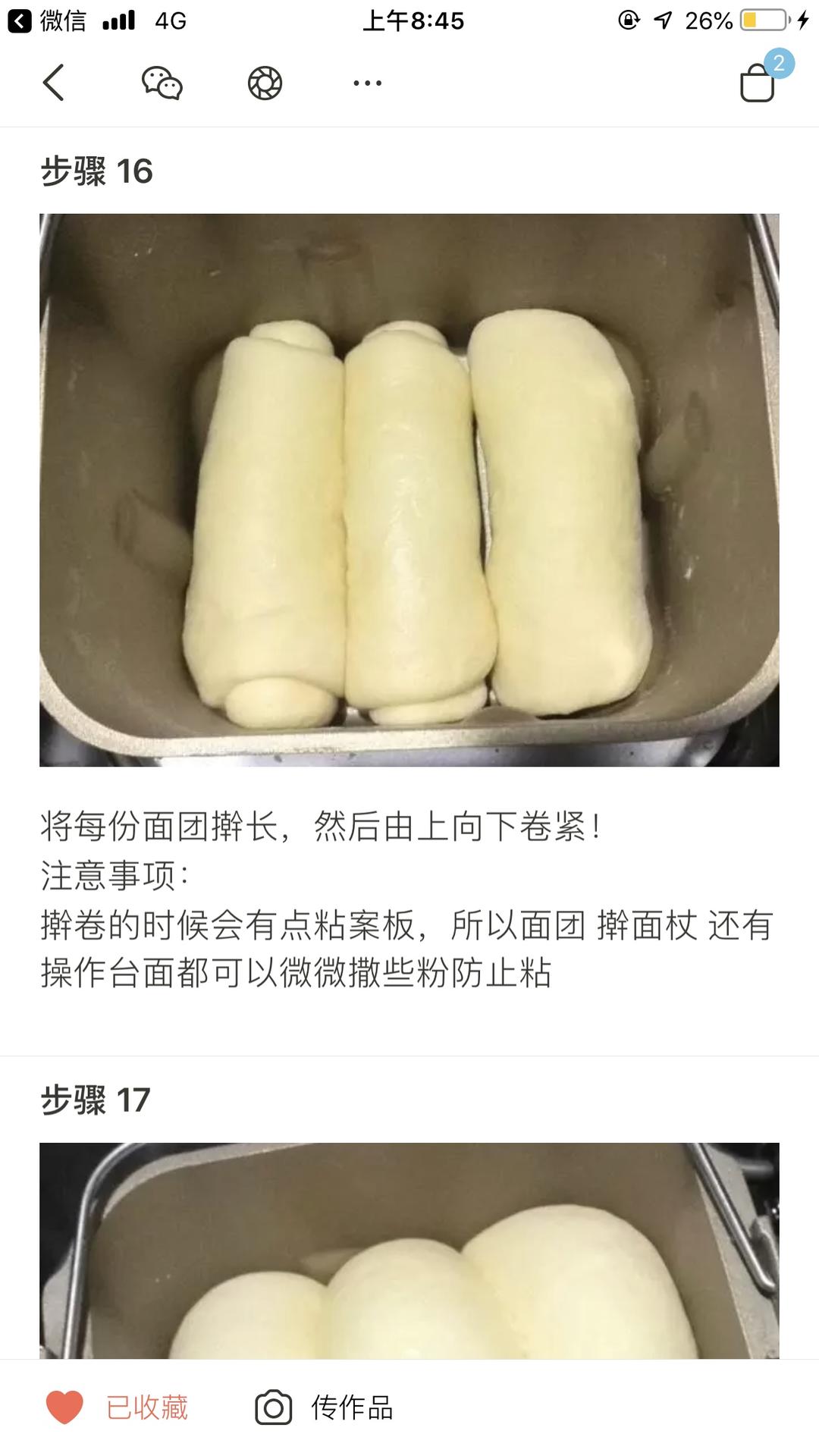Viewport: 819px width, 1456px height.
Task: View the step 16 dough photo
Action: point(409,490)
